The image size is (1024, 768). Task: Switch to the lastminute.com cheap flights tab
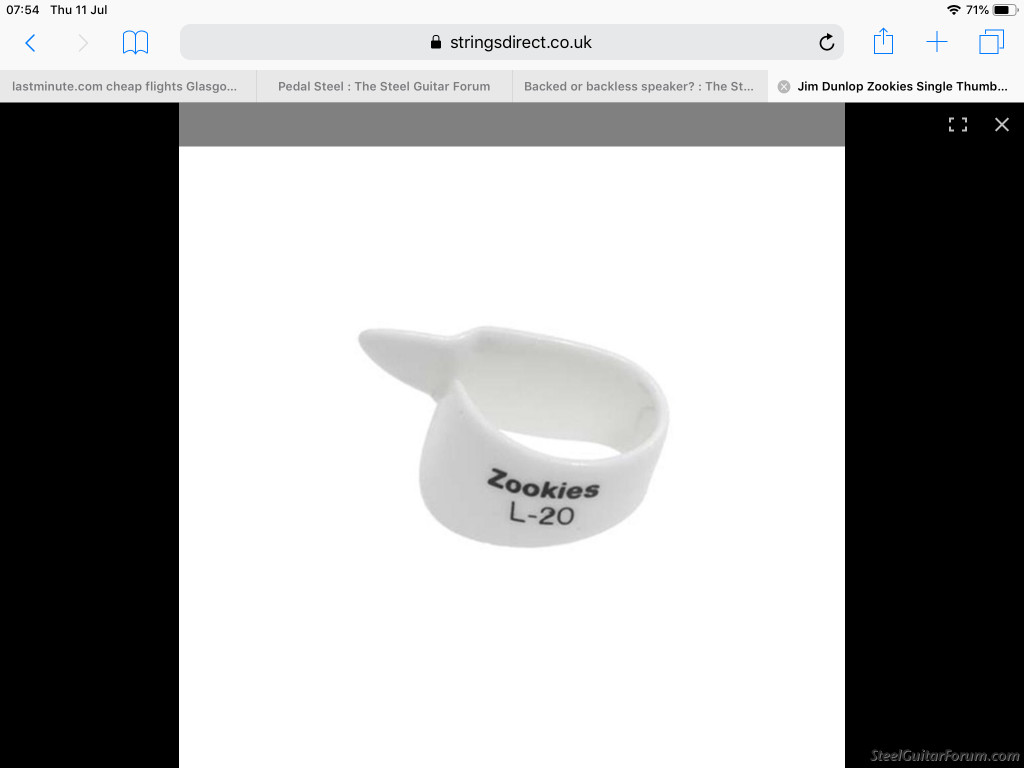(x=125, y=86)
